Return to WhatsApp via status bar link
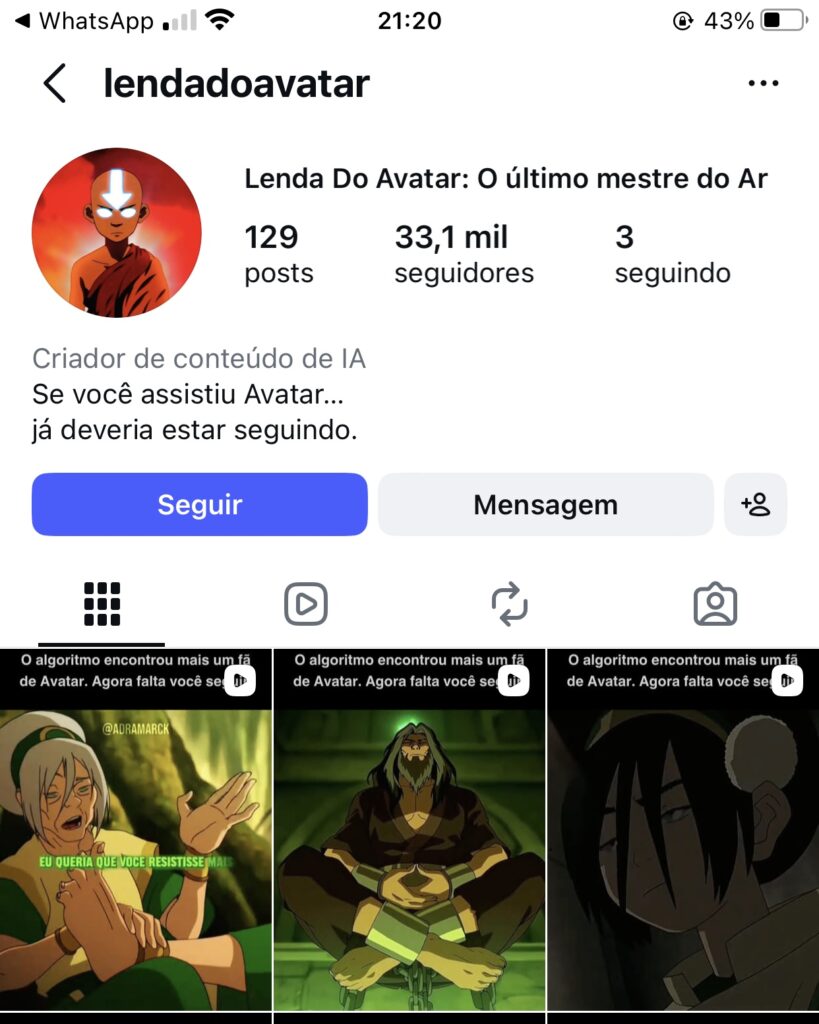This screenshot has width=819, height=1024. 84,21
